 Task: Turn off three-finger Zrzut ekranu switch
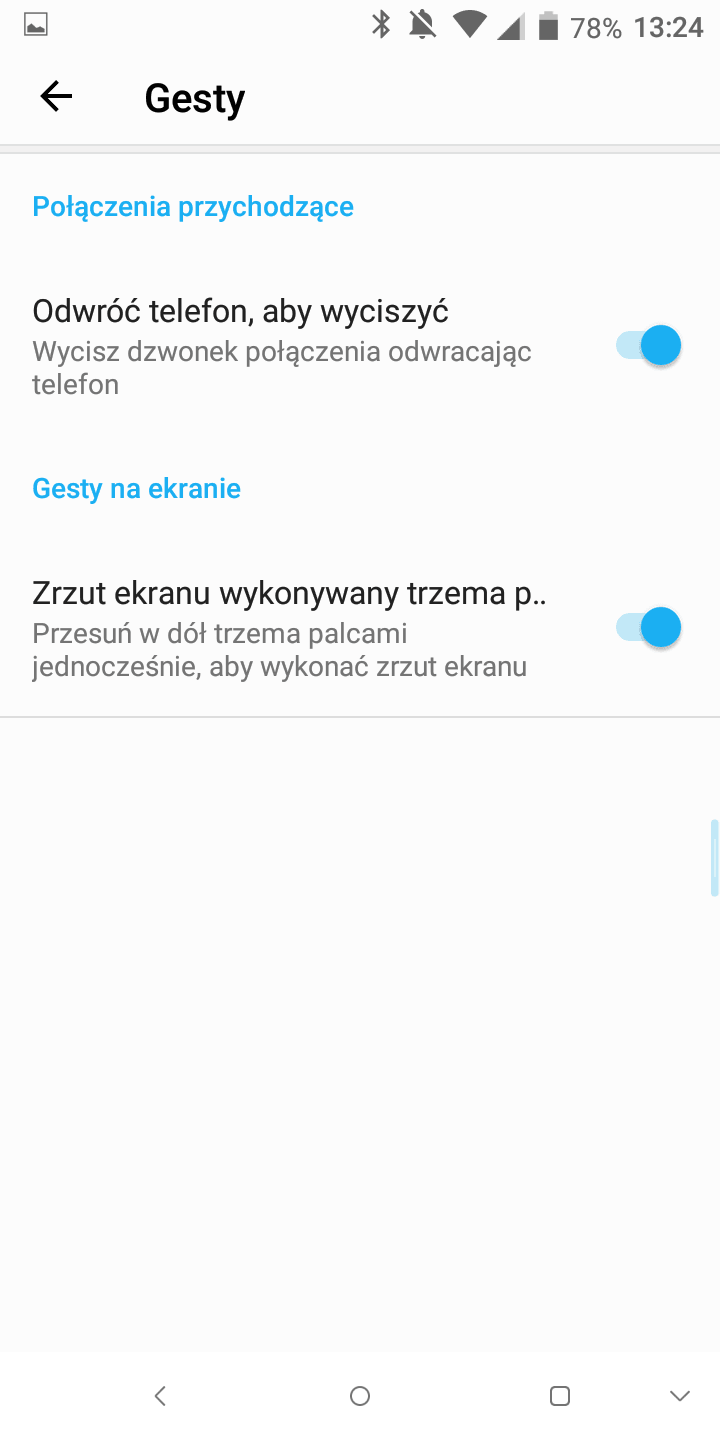click(x=648, y=628)
